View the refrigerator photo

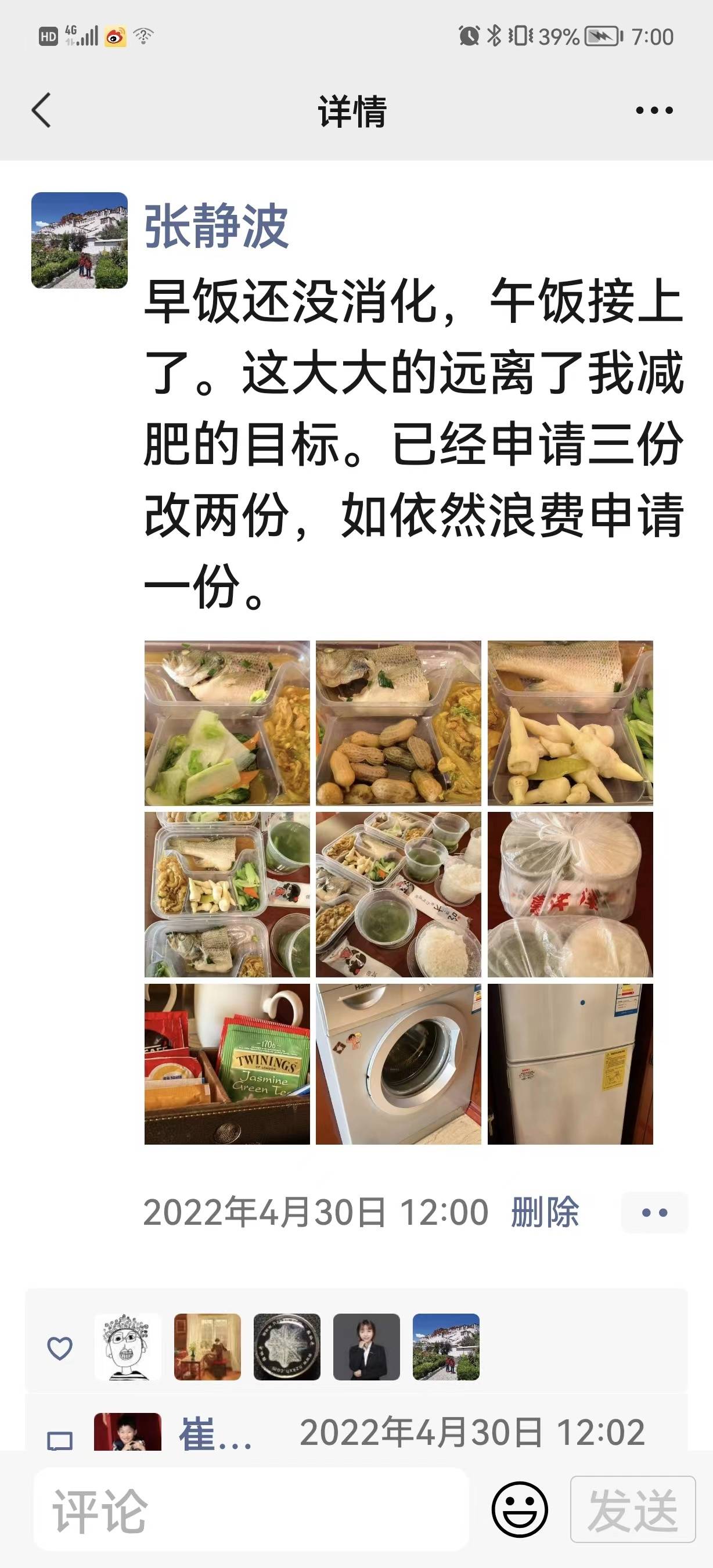pyautogui.click(x=570, y=1064)
